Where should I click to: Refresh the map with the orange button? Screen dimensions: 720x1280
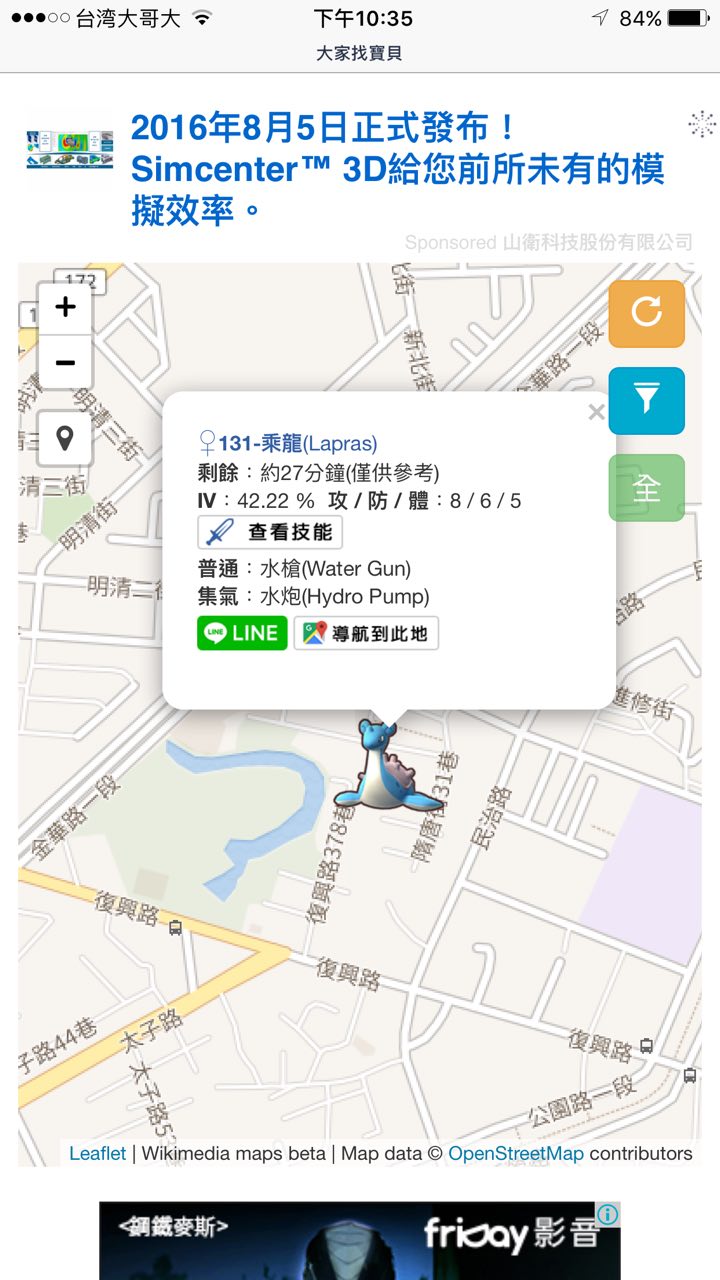(x=646, y=313)
